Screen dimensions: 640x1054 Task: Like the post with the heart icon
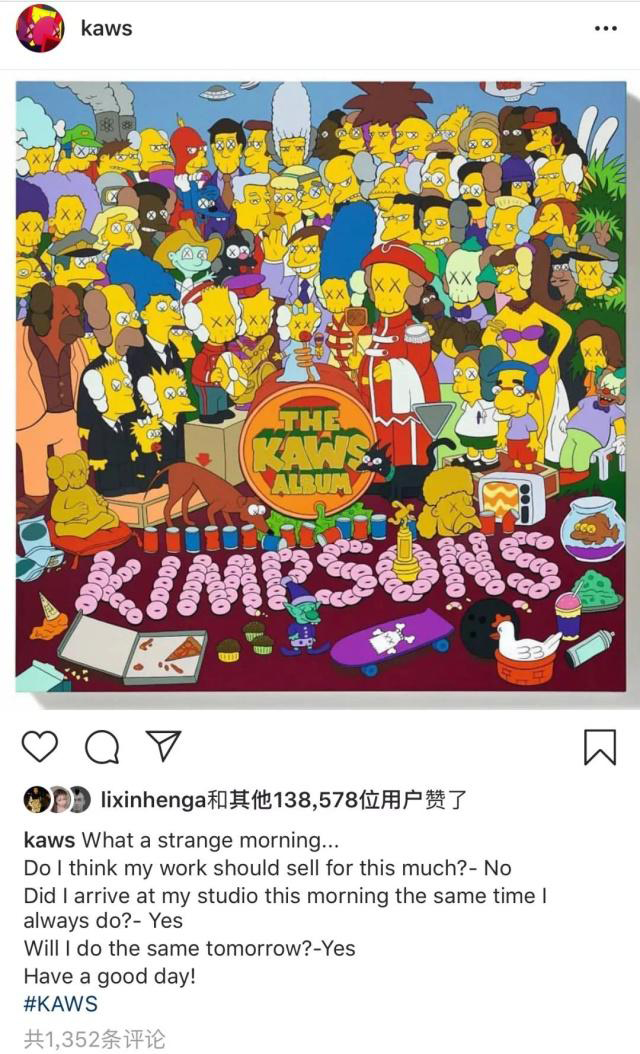coord(39,746)
